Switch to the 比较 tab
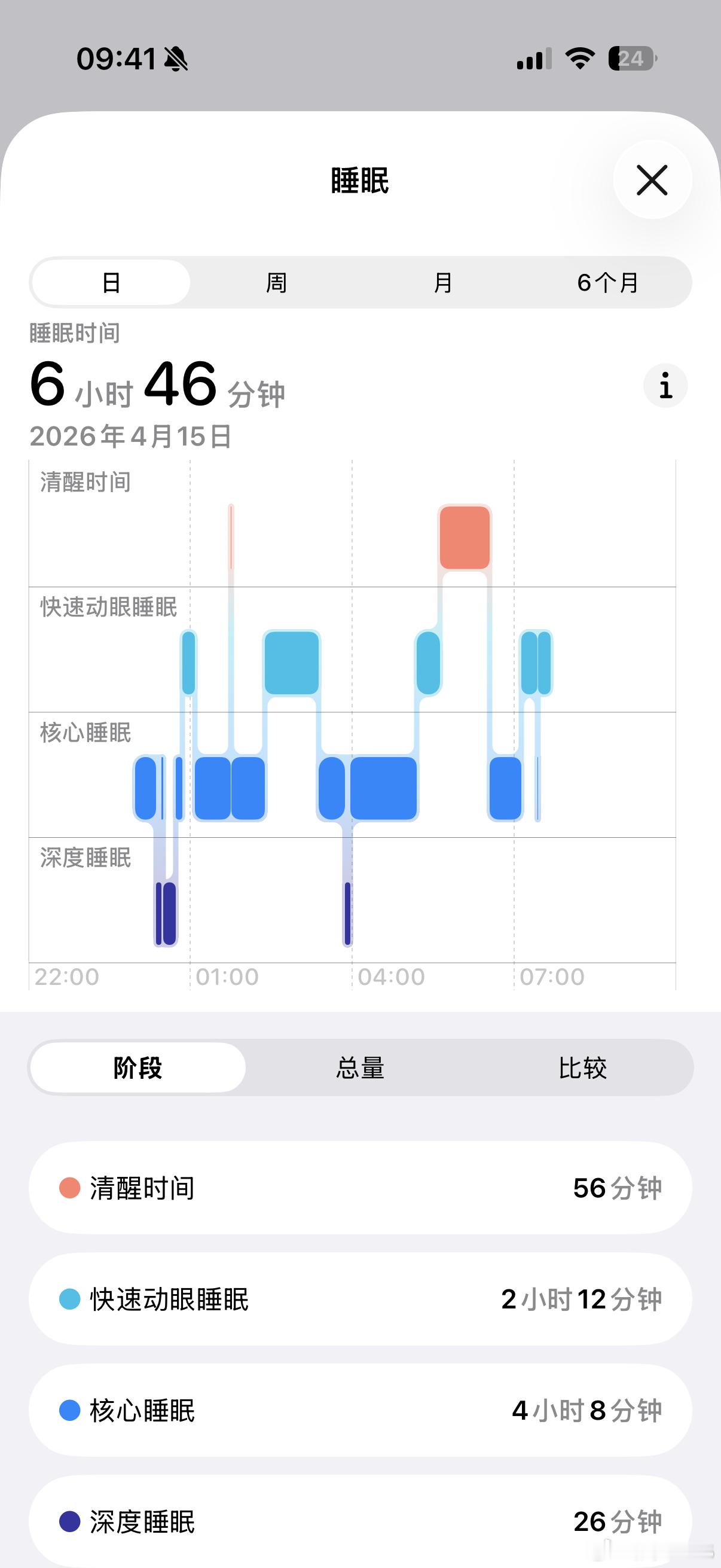The width and height of the screenshot is (721, 1568). point(584,1067)
